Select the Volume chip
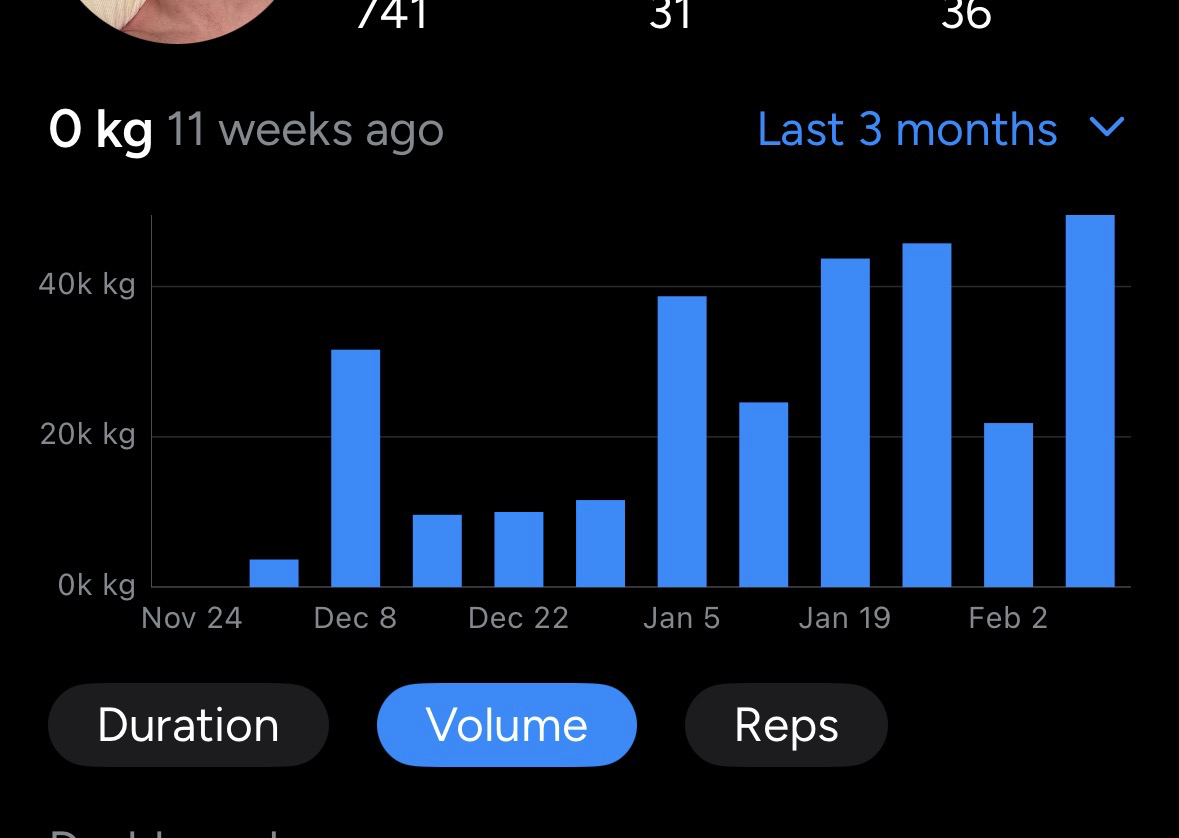This screenshot has height=838, width=1179. pos(506,725)
